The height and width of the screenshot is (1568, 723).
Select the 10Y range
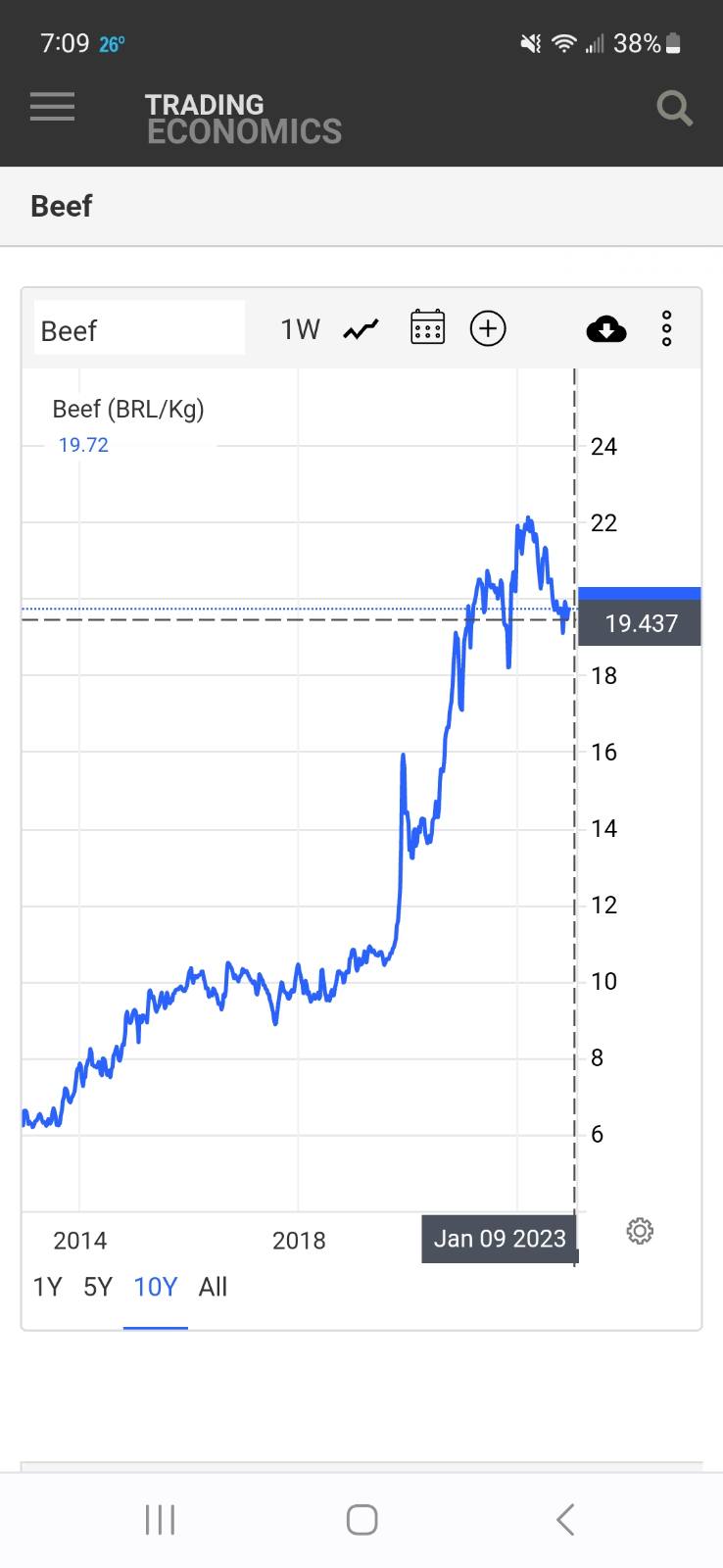coord(156,1287)
